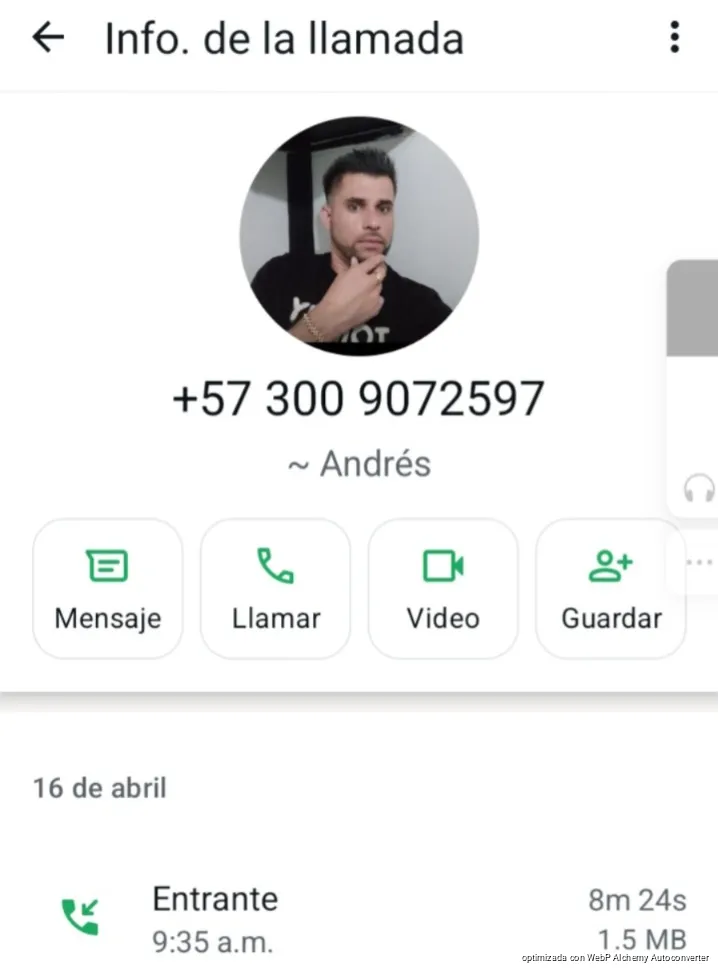Open the three-dot overflow menu
Screen dimensions: 718x970
675,38
